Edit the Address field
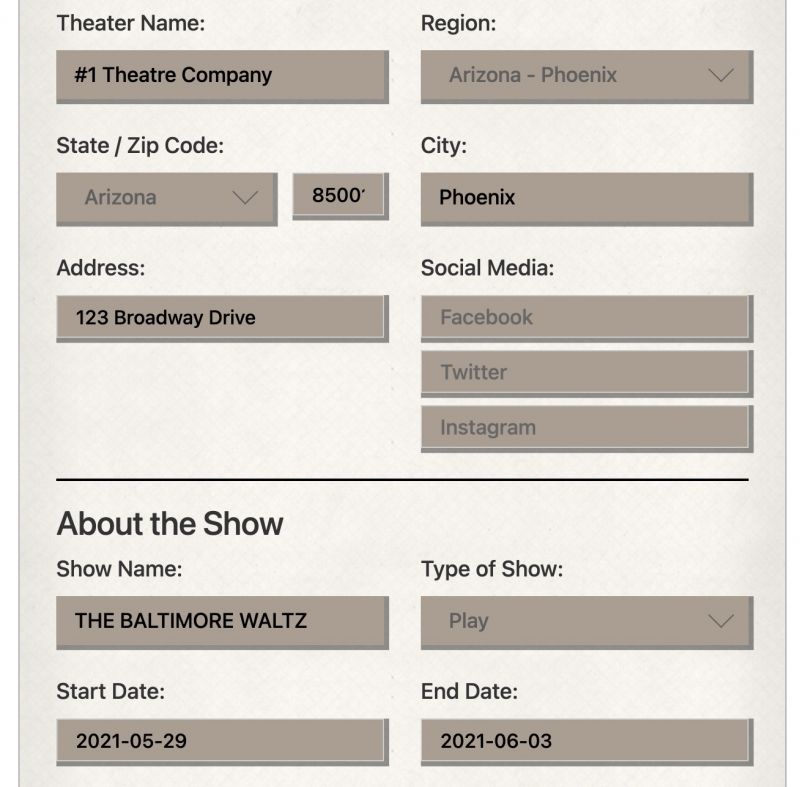Image resolution: width=800 pixels, height=787 pixels. (221, 318)
